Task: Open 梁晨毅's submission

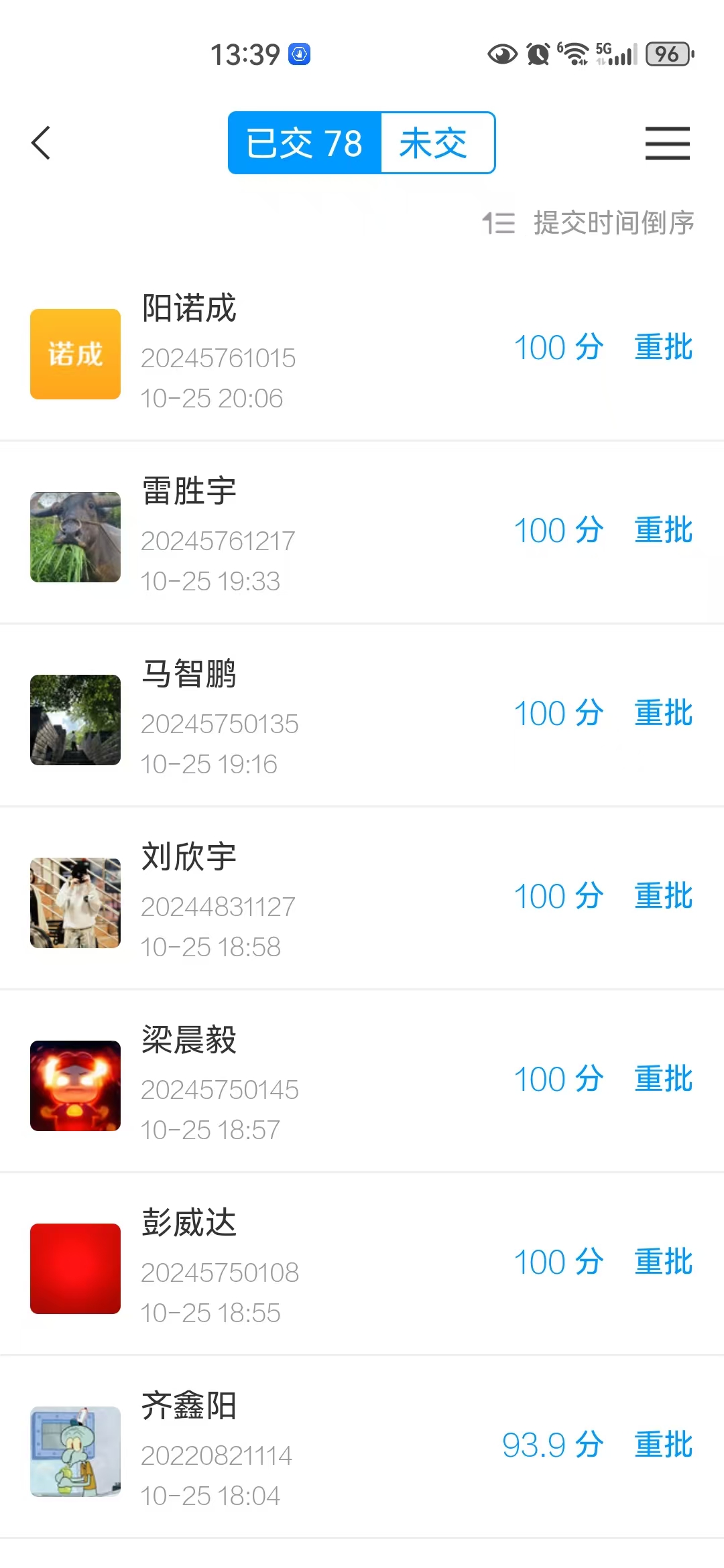Action: click(x=268, y=1084)
